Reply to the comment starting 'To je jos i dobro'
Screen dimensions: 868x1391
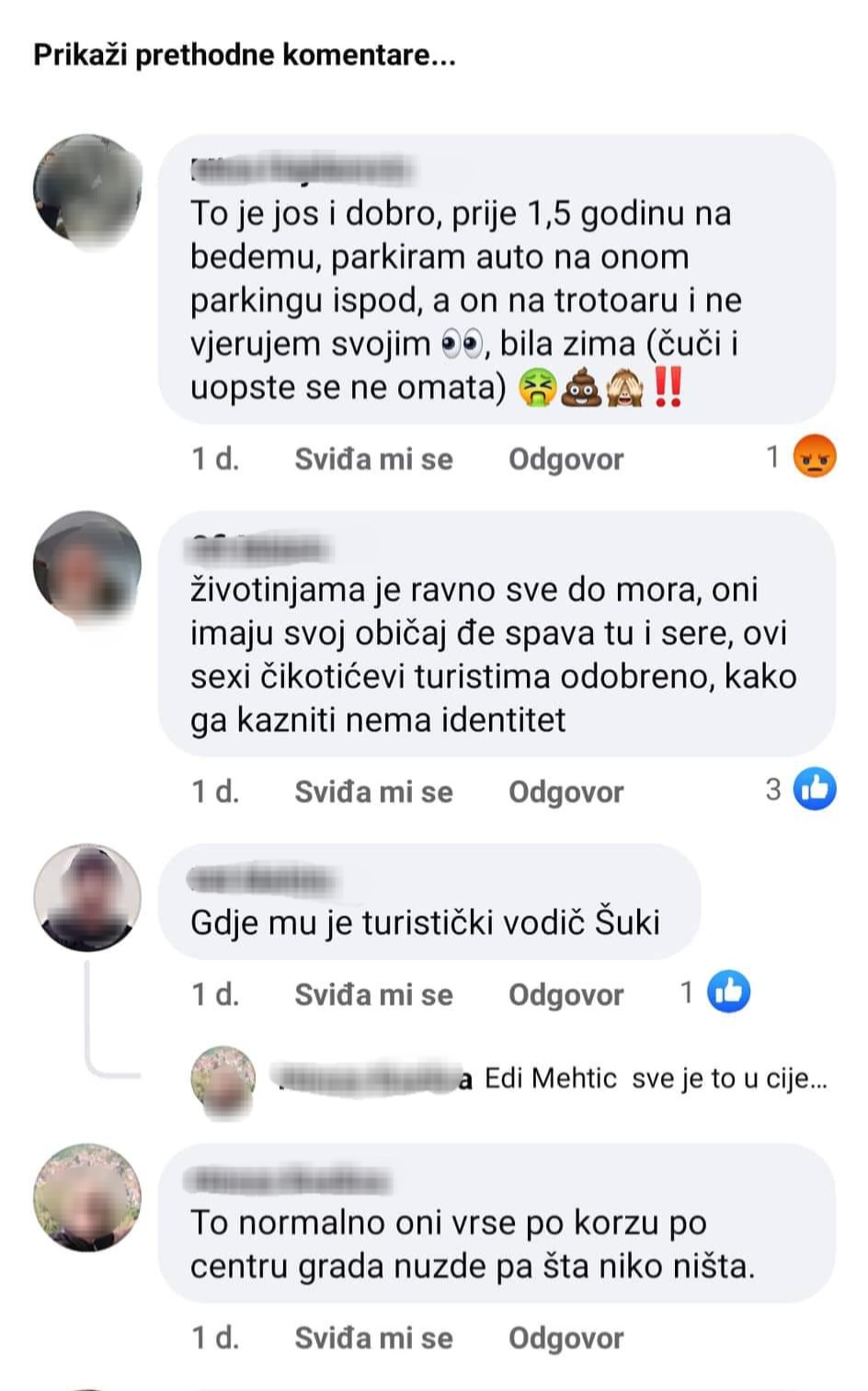pyautogui.click(x=565, y=458)
